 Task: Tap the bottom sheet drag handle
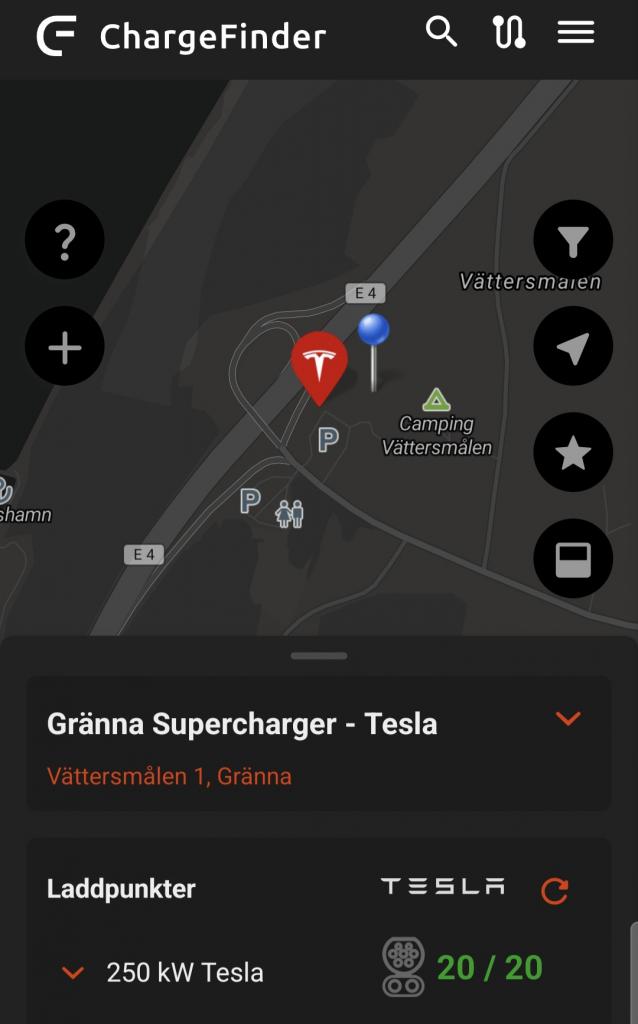tap(319, 656)
